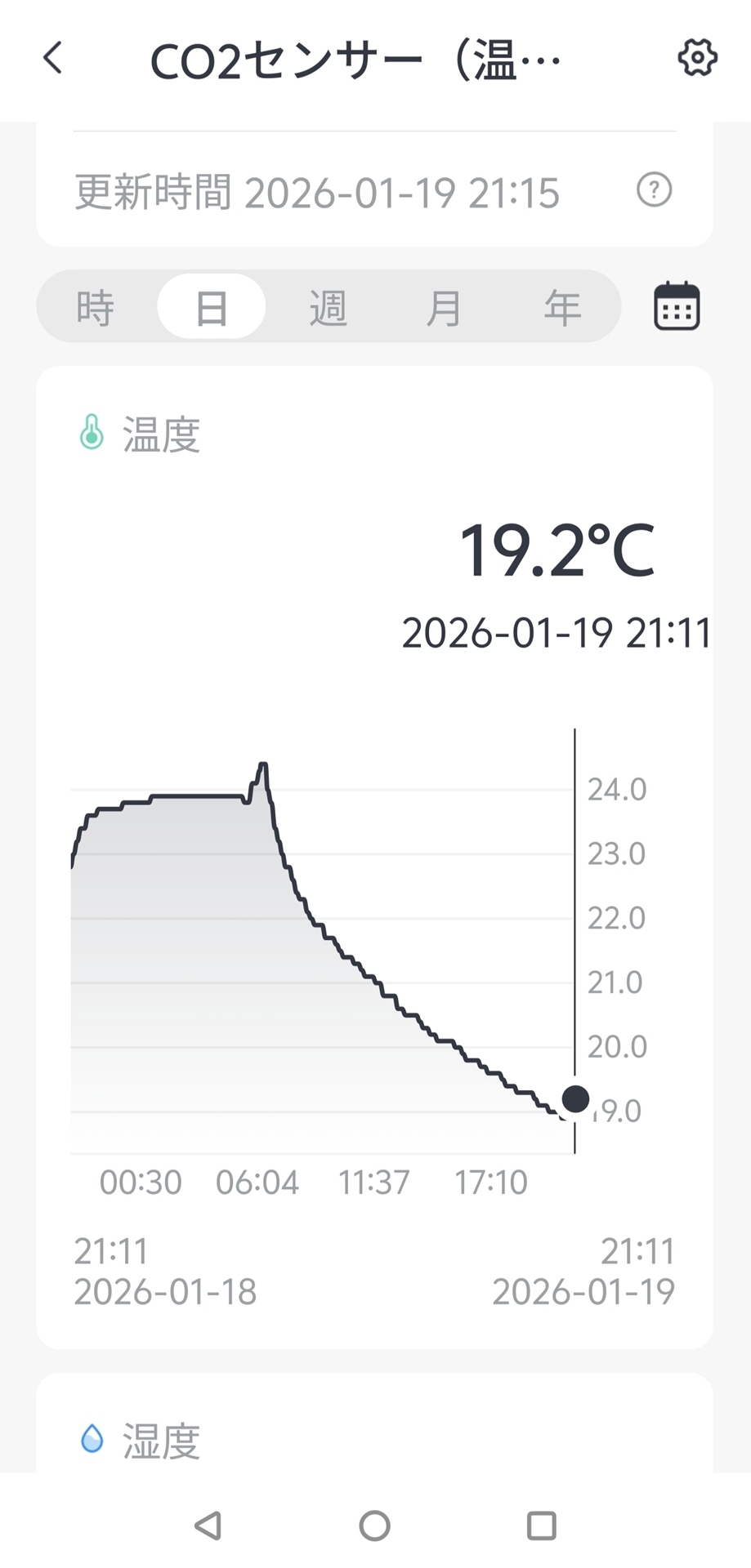Switch to the 年 tab
Screen dimensions: 751x1568
pyautogui.click(x=562, y=308)
